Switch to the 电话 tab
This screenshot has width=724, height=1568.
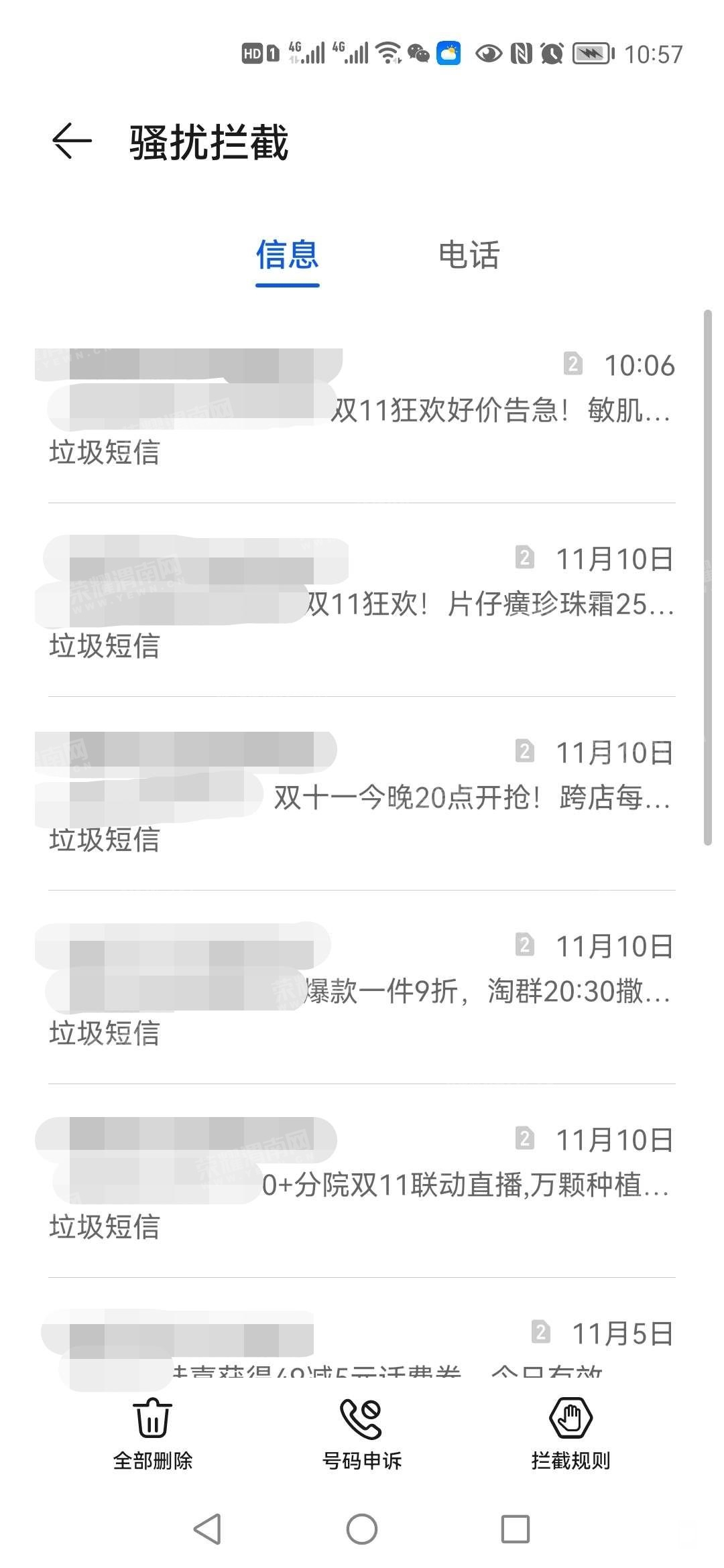click(469, 255)
